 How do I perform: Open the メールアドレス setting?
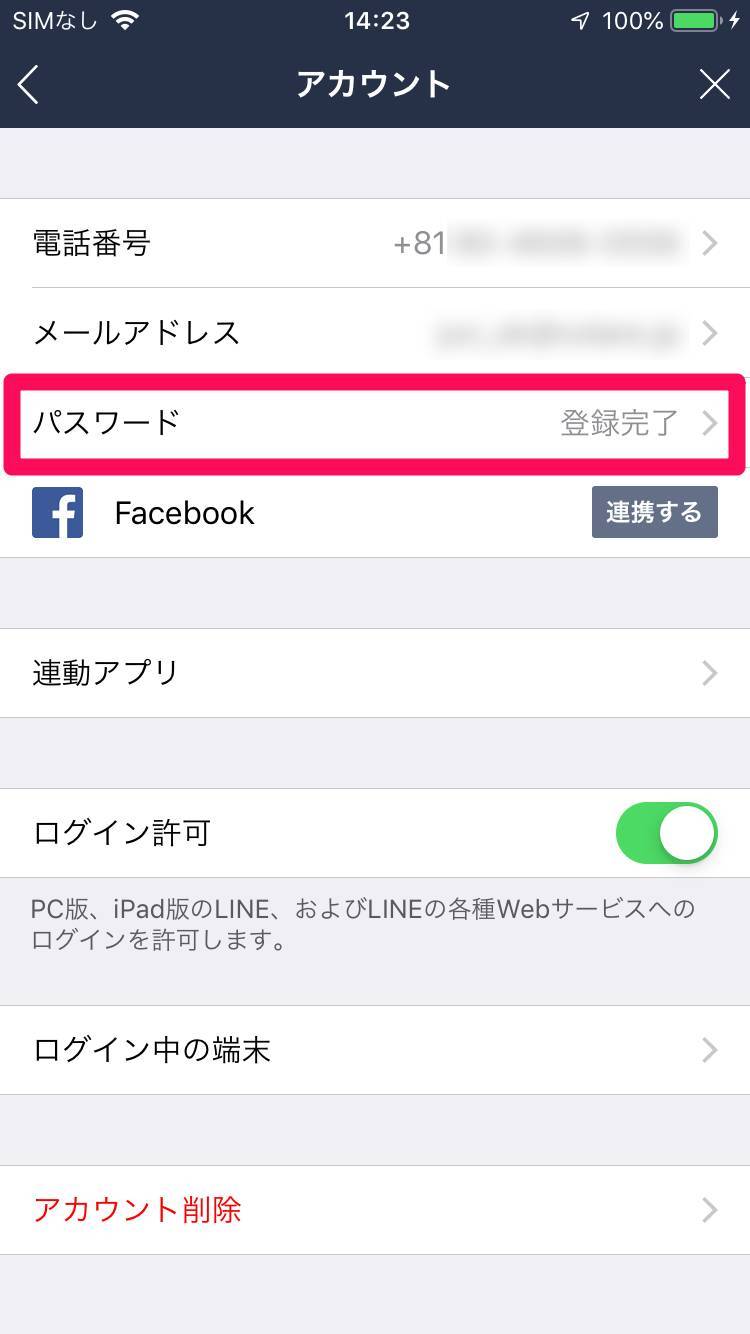[x=375, y=333]
